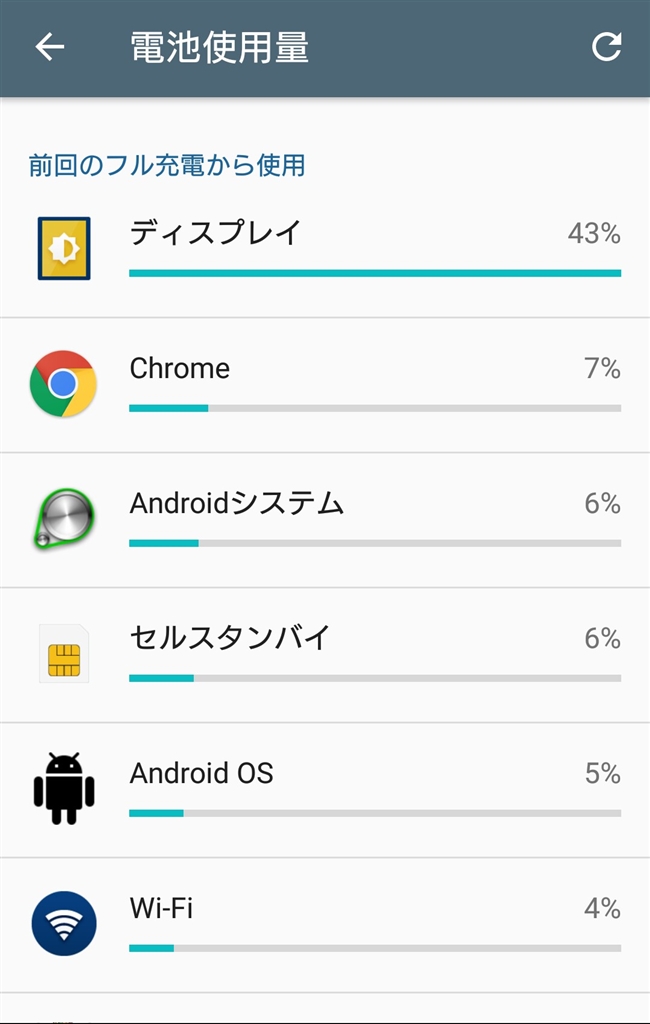Tap the Wi-Fi battery usage row

click(x=325, y=925)
